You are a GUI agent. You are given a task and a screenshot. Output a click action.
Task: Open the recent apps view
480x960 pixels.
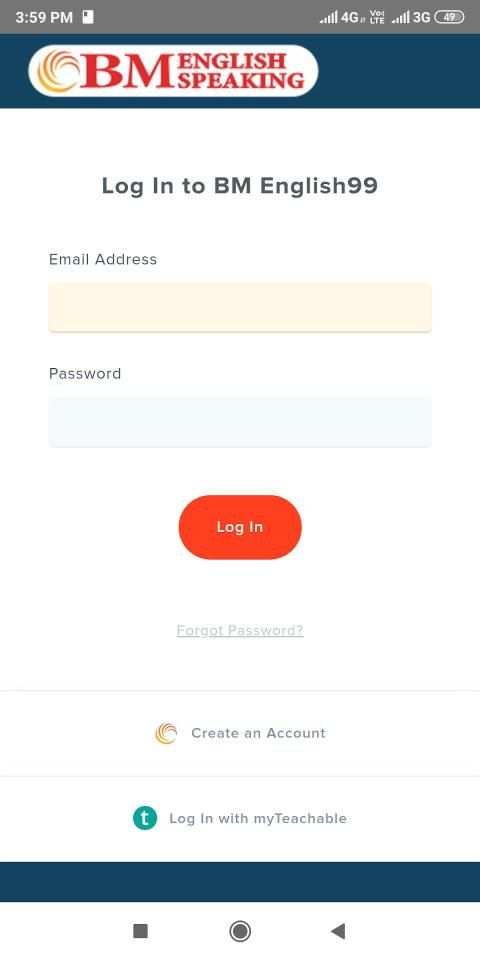point(141,931)
